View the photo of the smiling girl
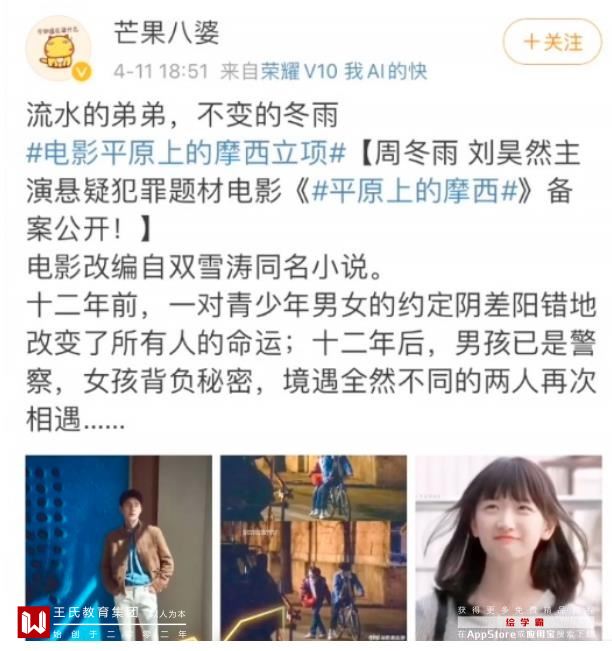 (x=508, y=546)
